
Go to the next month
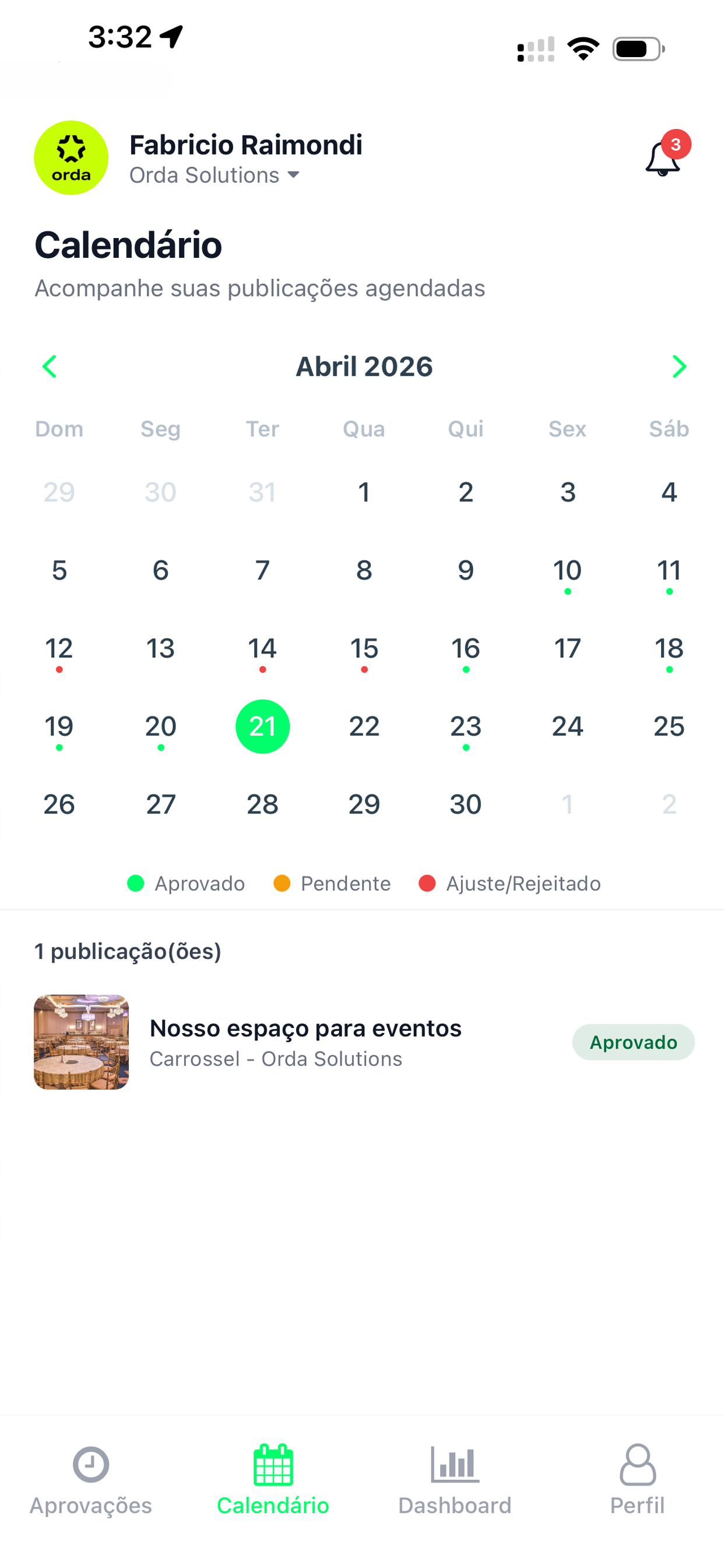(679, 366)
